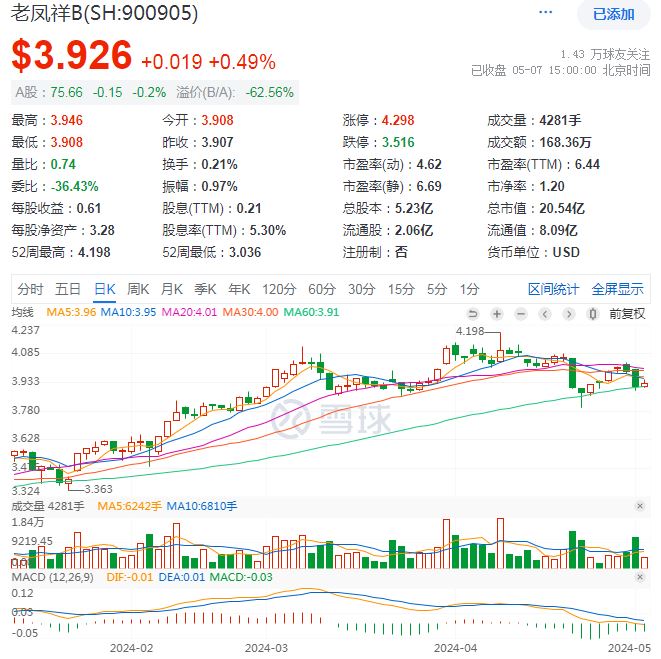Select the 1分 interval tab
The height and width of the screenshot is (659, 661).
tap(469, 289)
